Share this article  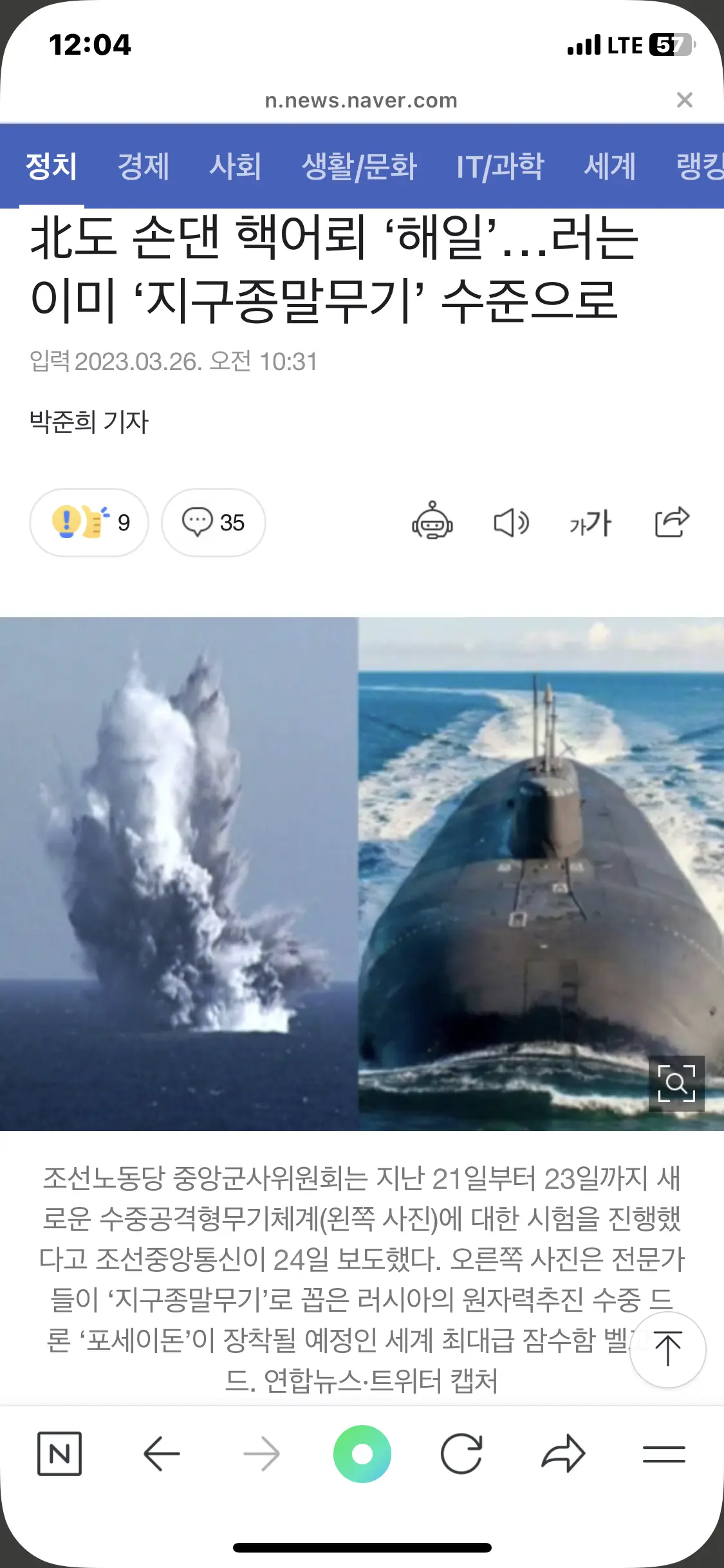(671, 522)
